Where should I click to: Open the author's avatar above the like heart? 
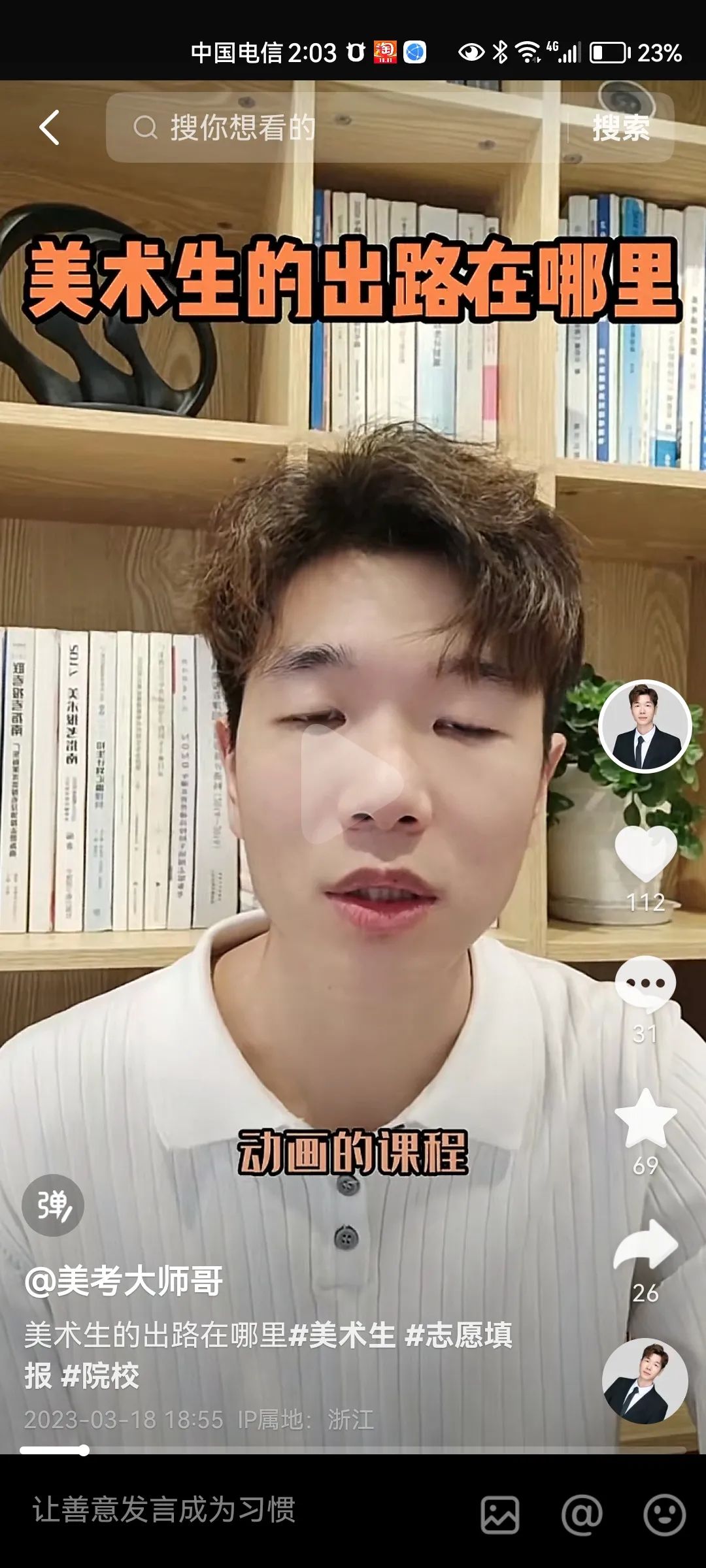coord(645,726)
